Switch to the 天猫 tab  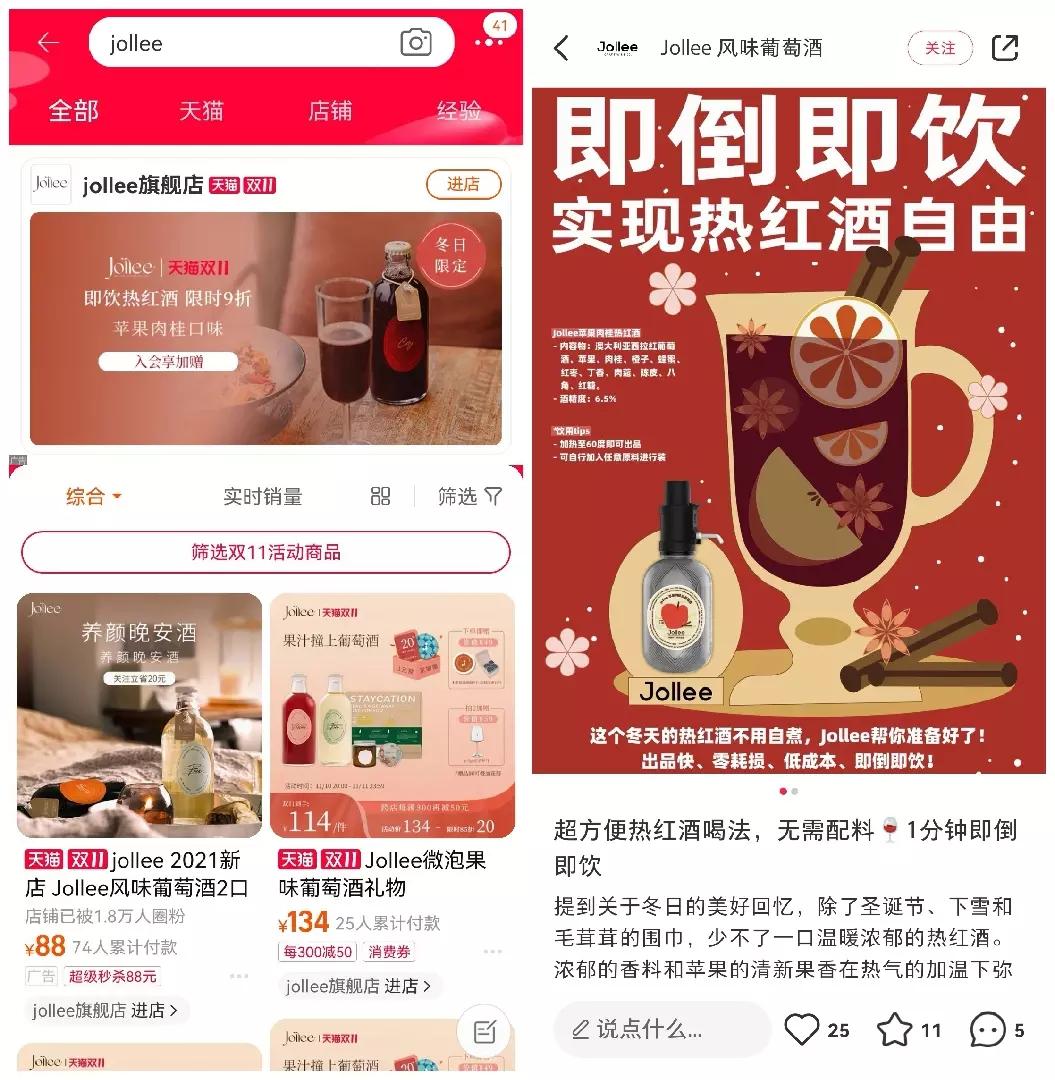[x=201, y=110]
